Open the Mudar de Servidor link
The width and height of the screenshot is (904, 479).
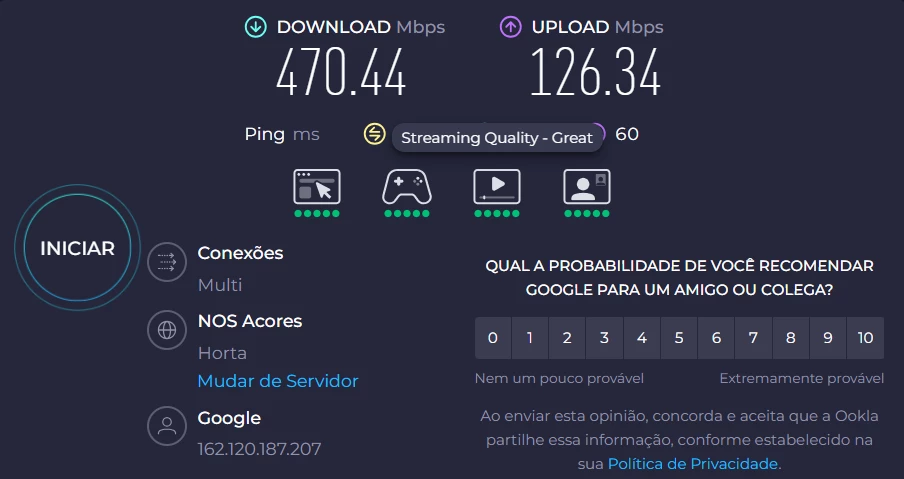pyautogui.click(x=277, y=381)
